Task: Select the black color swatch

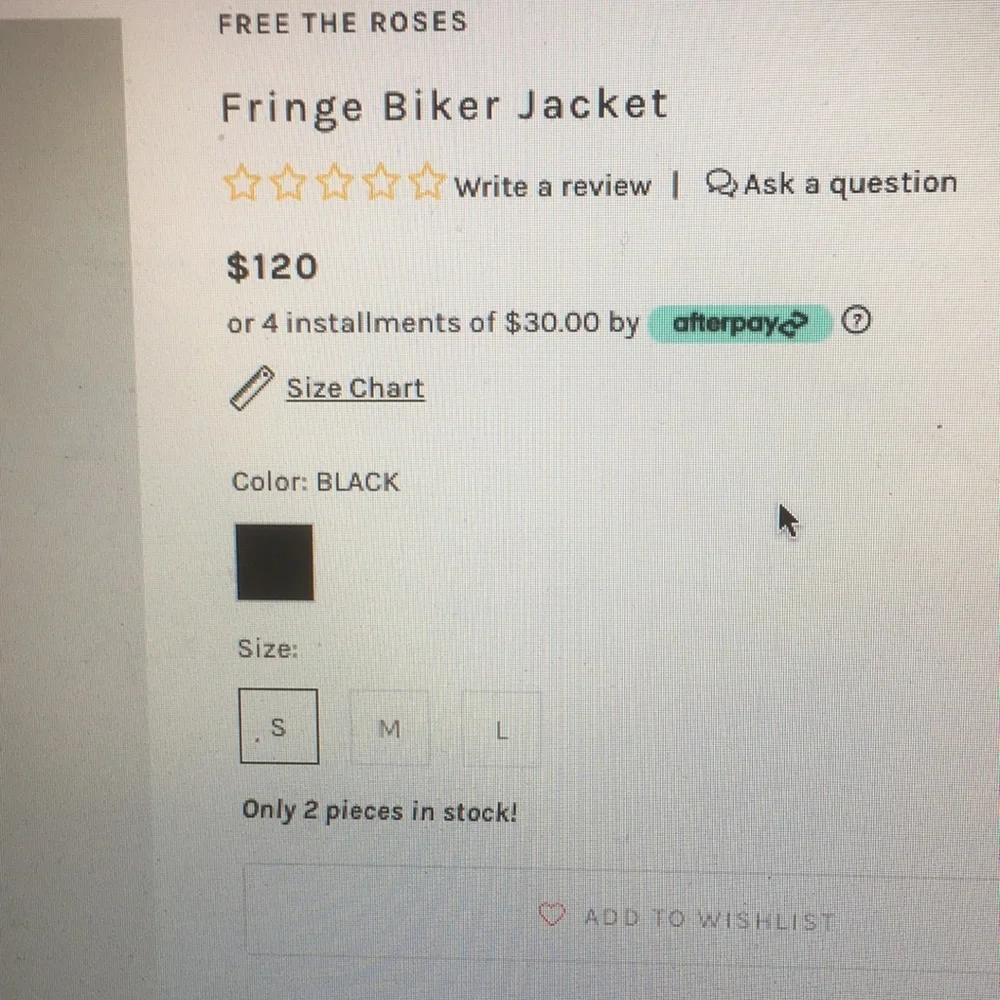Action: [x=275, y=562]
